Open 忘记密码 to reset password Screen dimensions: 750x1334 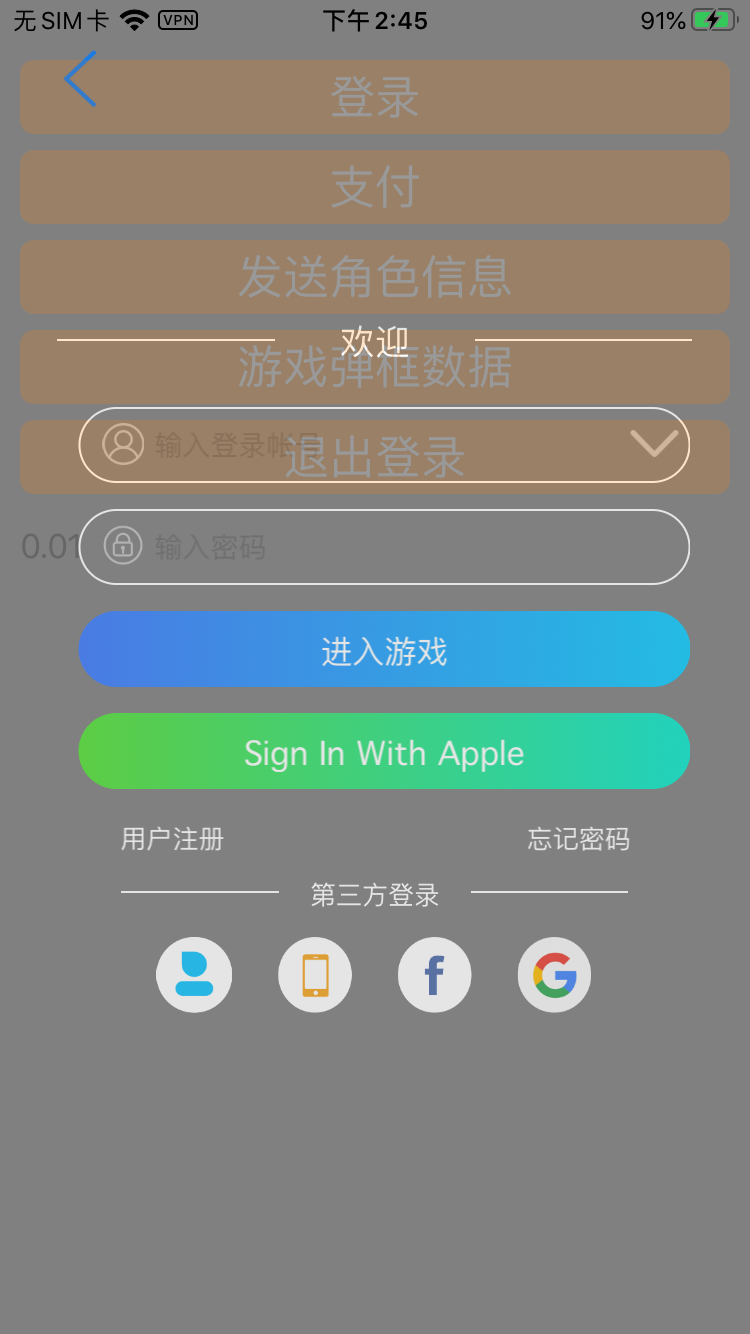[x=578, y=839]
